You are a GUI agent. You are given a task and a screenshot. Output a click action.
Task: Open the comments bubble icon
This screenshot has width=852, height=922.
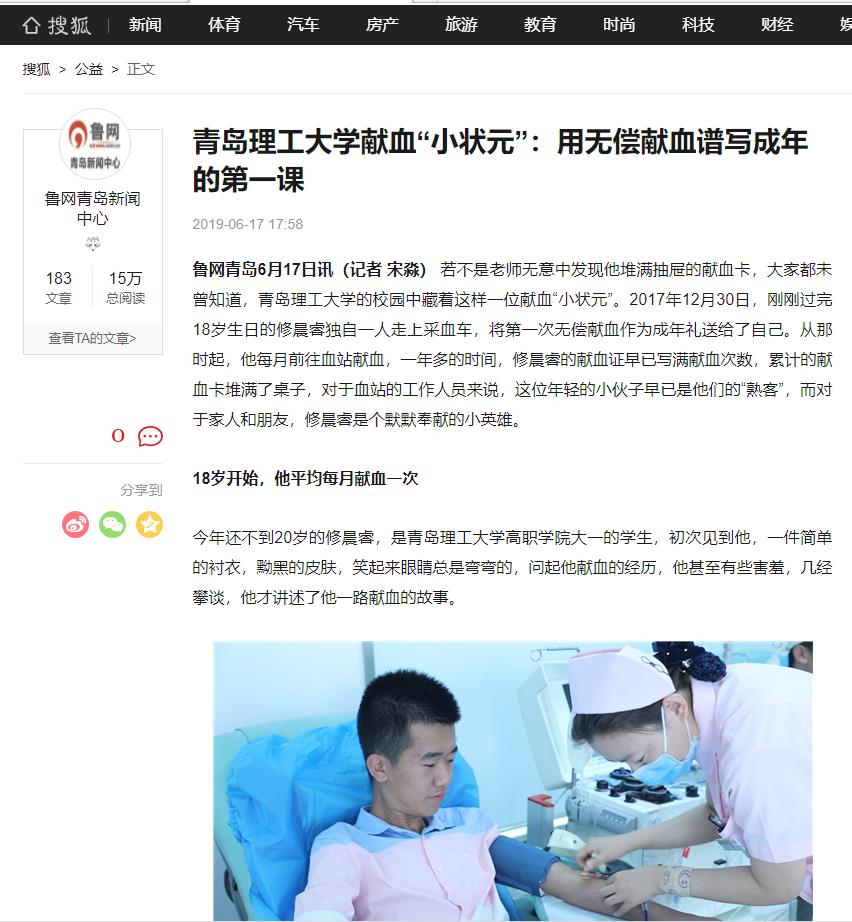click(150, 436)
